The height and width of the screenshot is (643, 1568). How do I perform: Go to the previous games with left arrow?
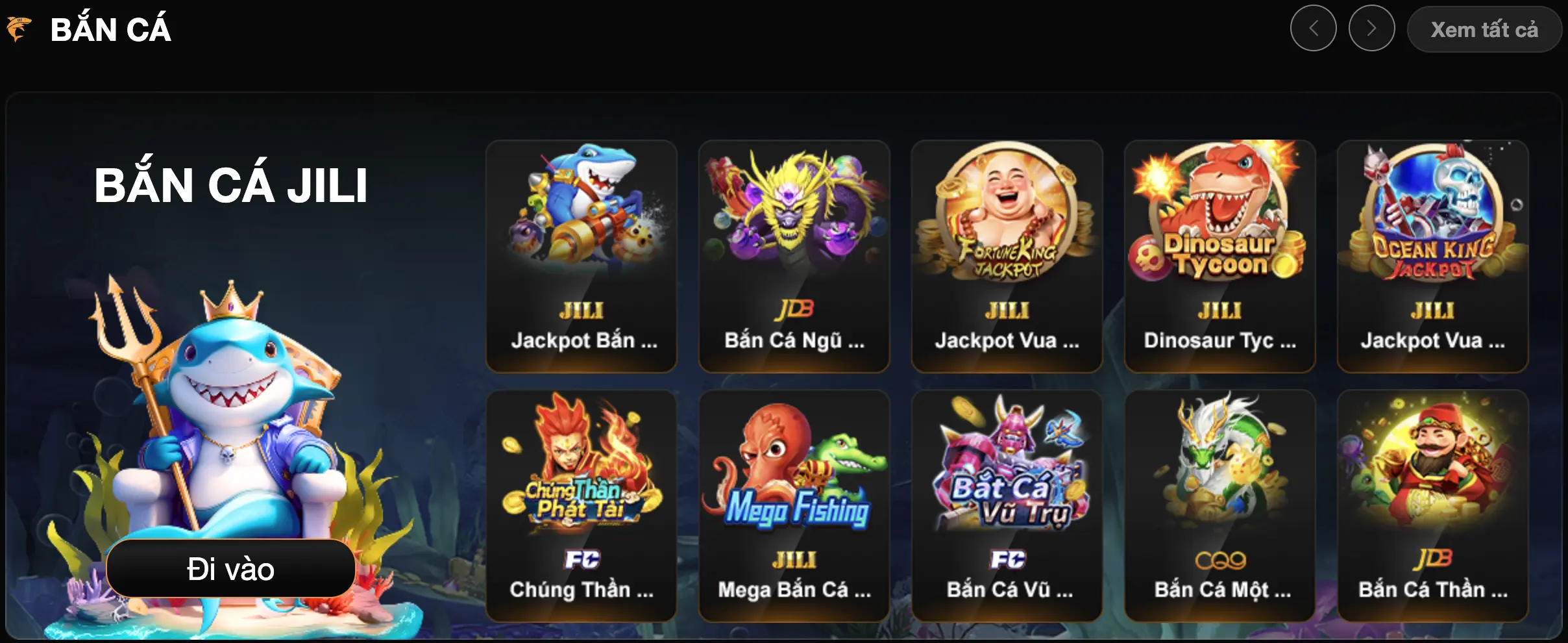[1313, 29]
